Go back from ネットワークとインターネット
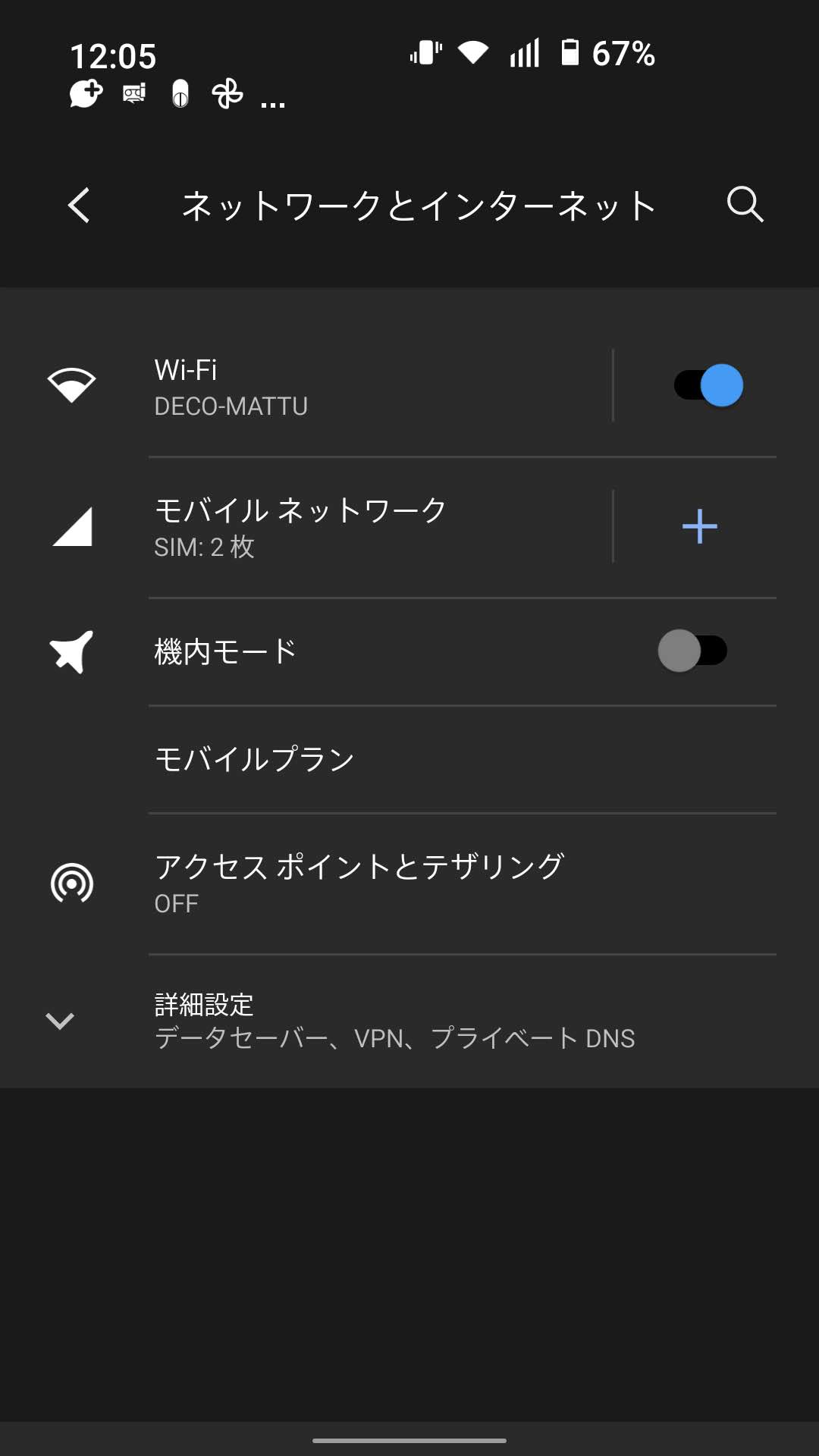 (79, 205)
